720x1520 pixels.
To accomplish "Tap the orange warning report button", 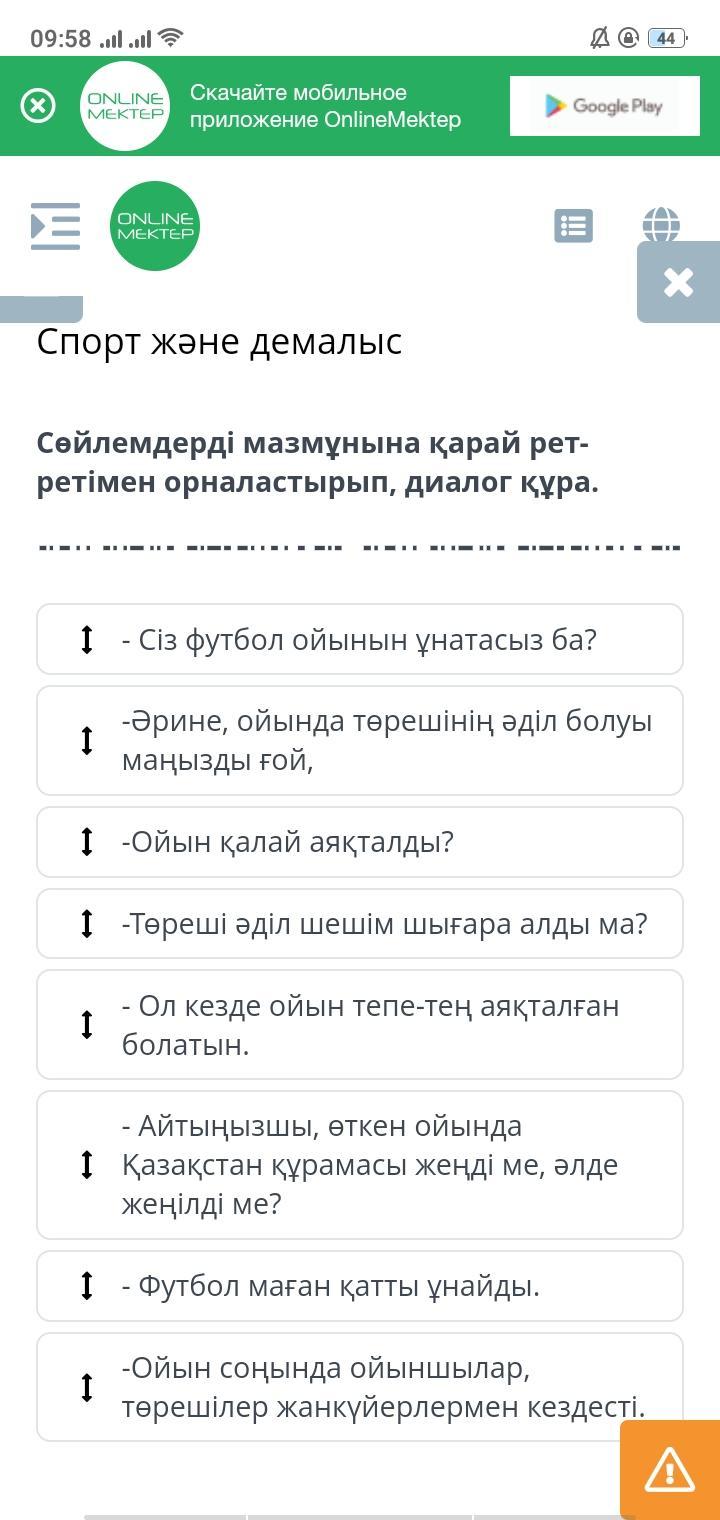I will point(670,1470).
